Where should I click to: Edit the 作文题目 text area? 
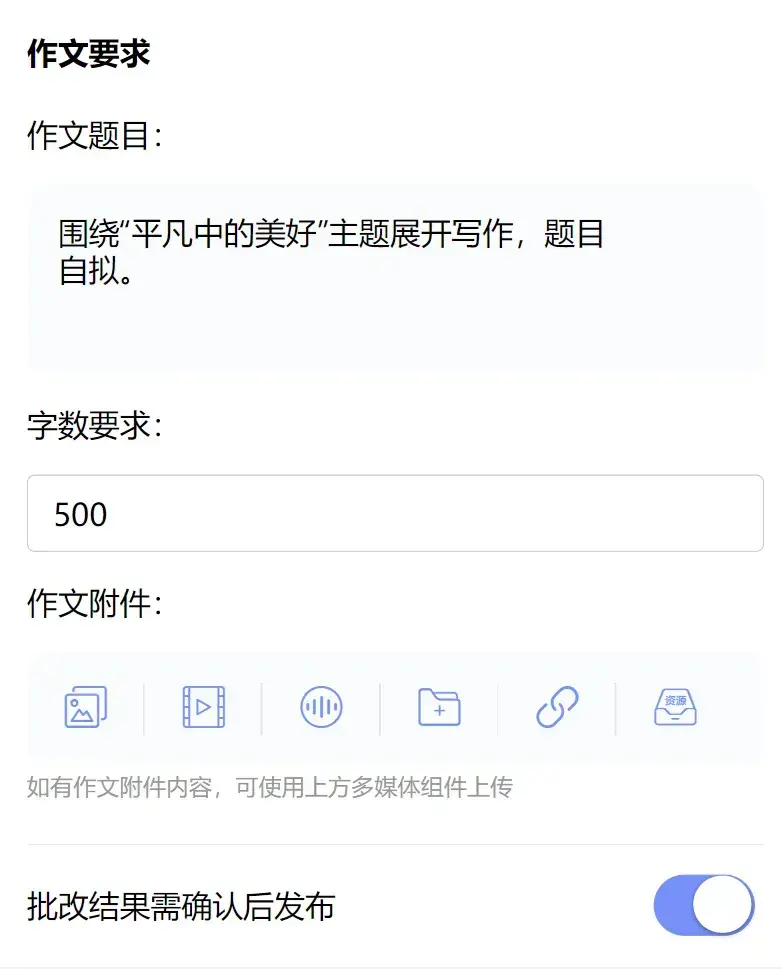394,278
